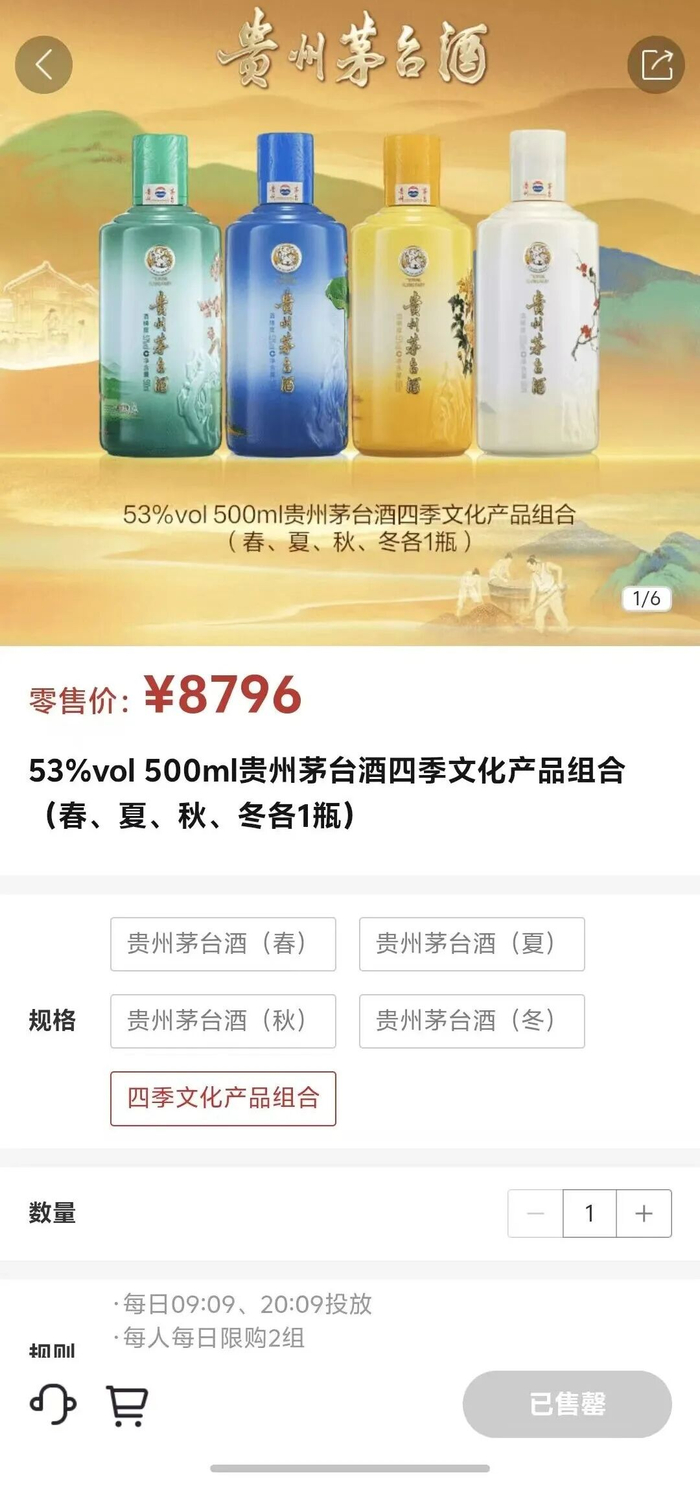Select the 贵州茅台酒（春）spec option
This screenshot has width=700, height=1486.
pos(223,944)
